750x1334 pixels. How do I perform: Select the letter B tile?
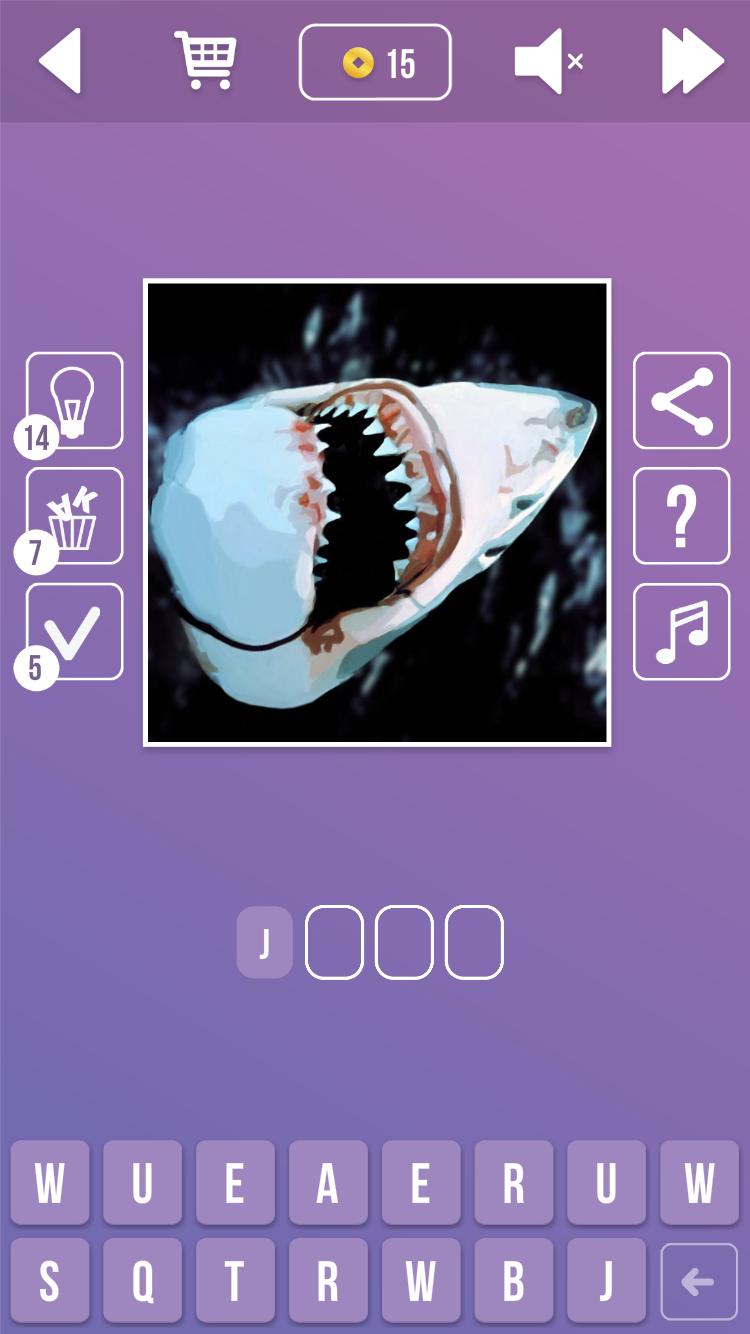[514, 1281]
